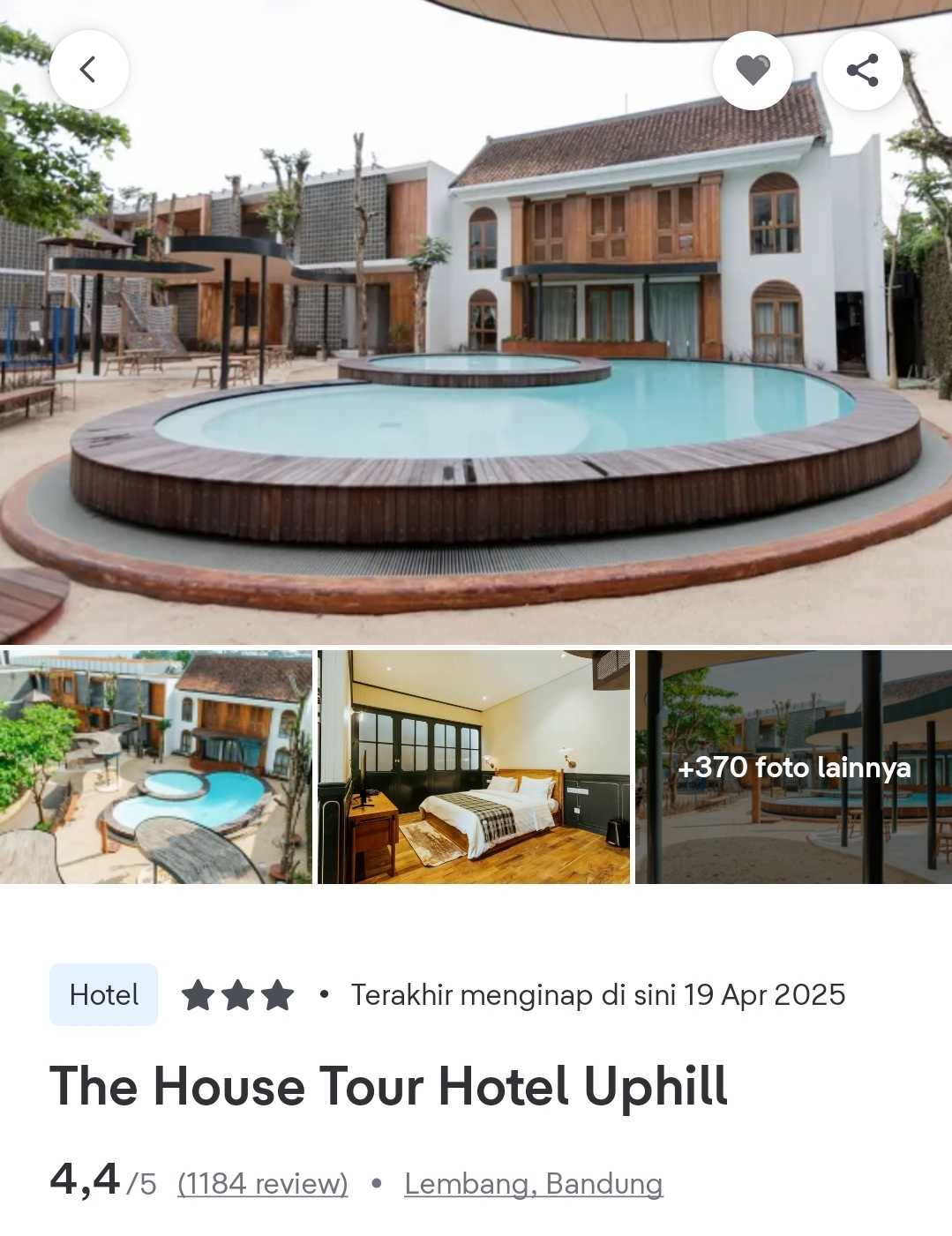Save hotel with the heart icon
This screenshot has width=952, height=1236.
tap(753, 70)
